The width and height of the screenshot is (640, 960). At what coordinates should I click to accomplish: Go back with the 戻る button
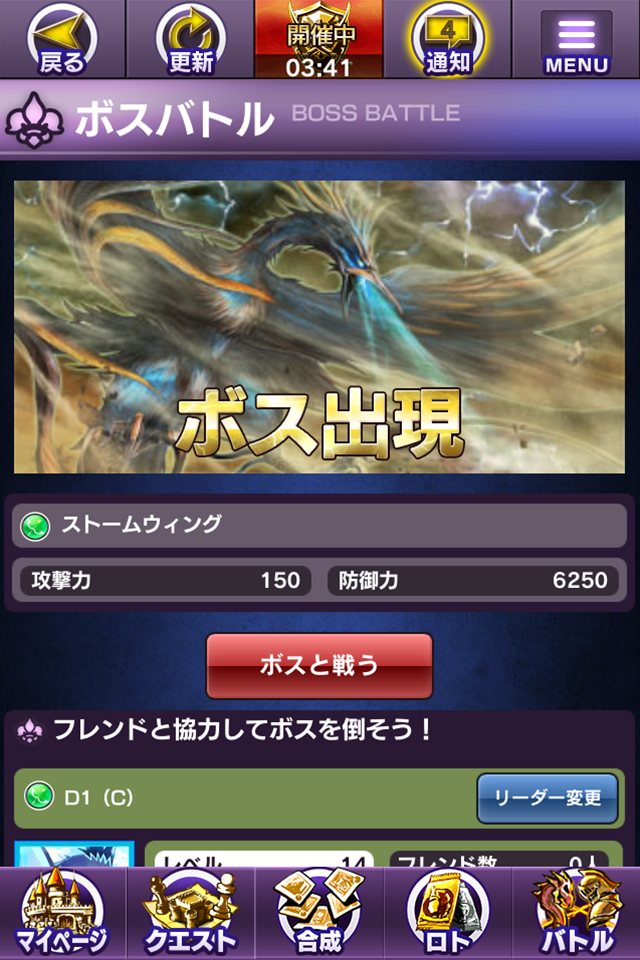click(x=62, y=40)
